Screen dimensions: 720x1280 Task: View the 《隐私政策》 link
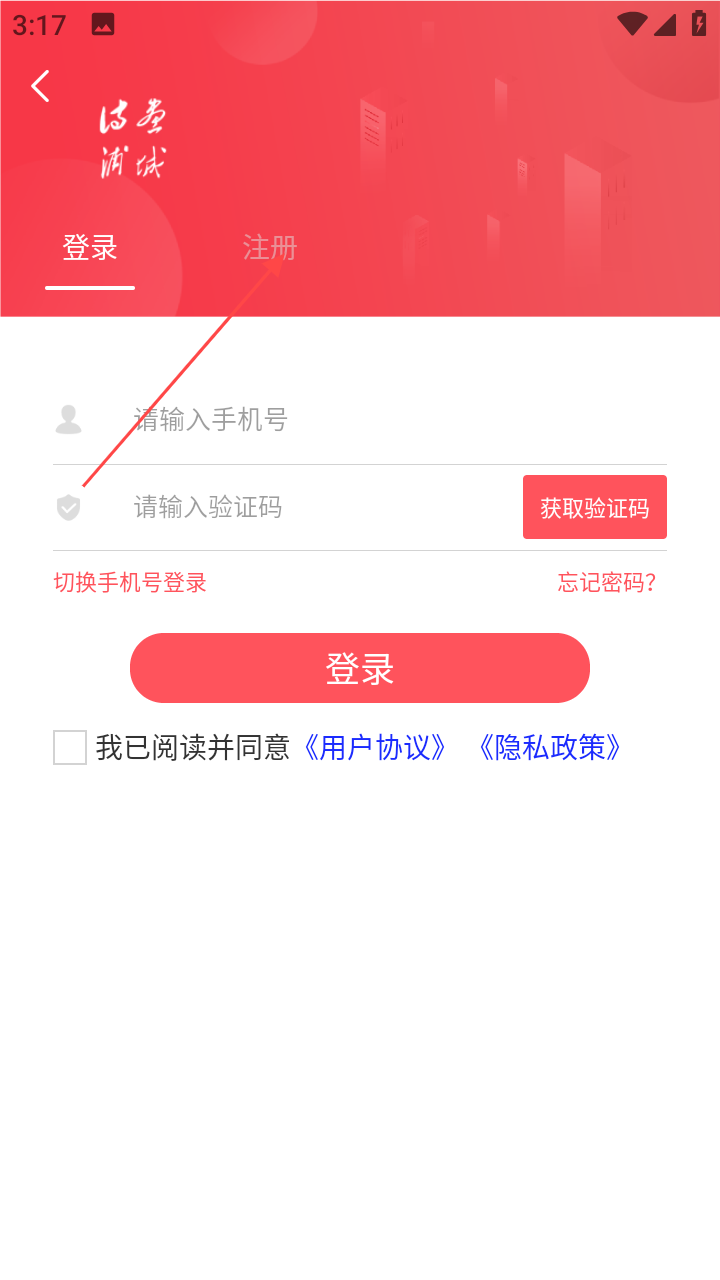(x=550, y=747)
